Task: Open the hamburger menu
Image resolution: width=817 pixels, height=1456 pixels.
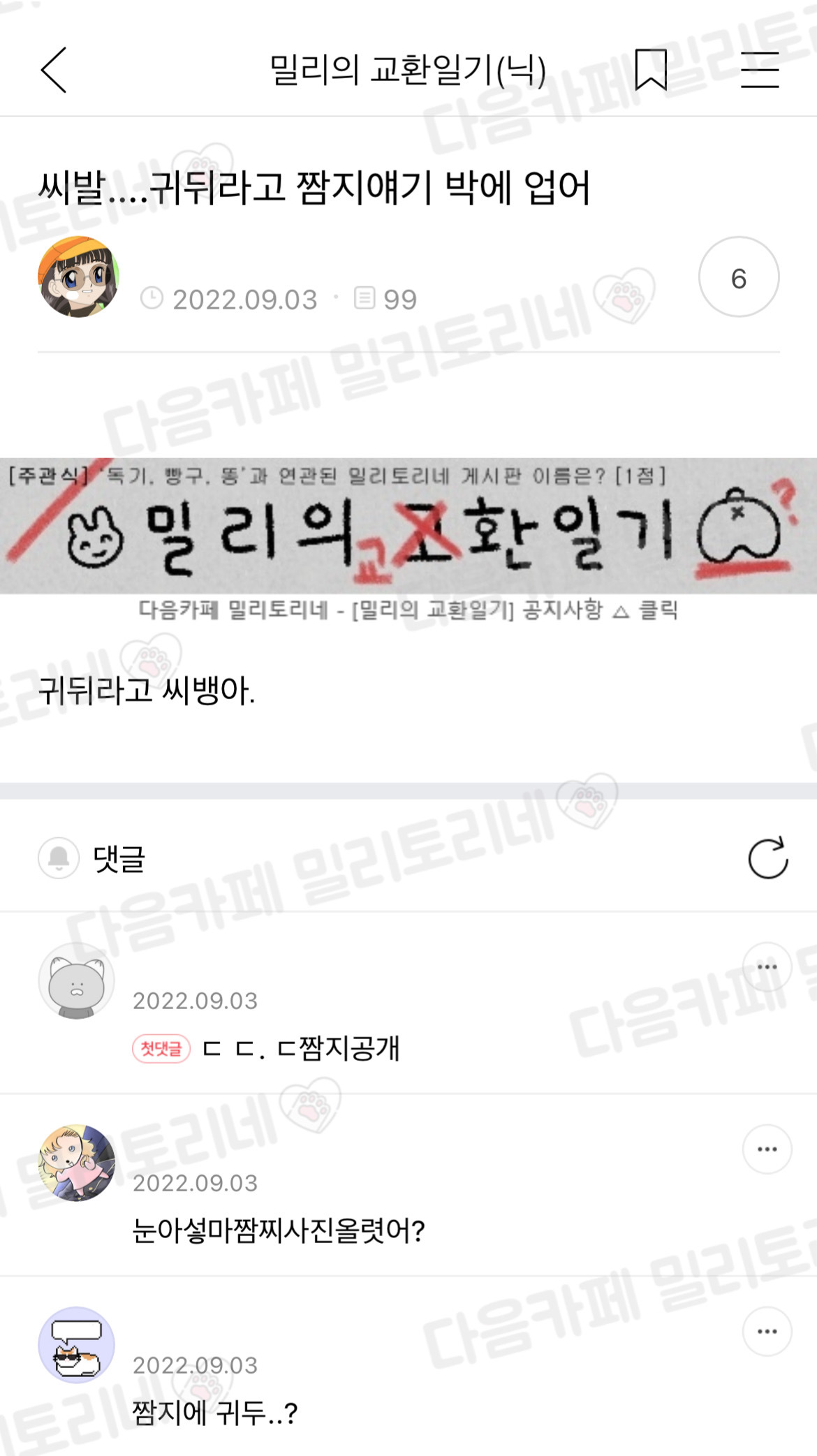Action: 760,70
